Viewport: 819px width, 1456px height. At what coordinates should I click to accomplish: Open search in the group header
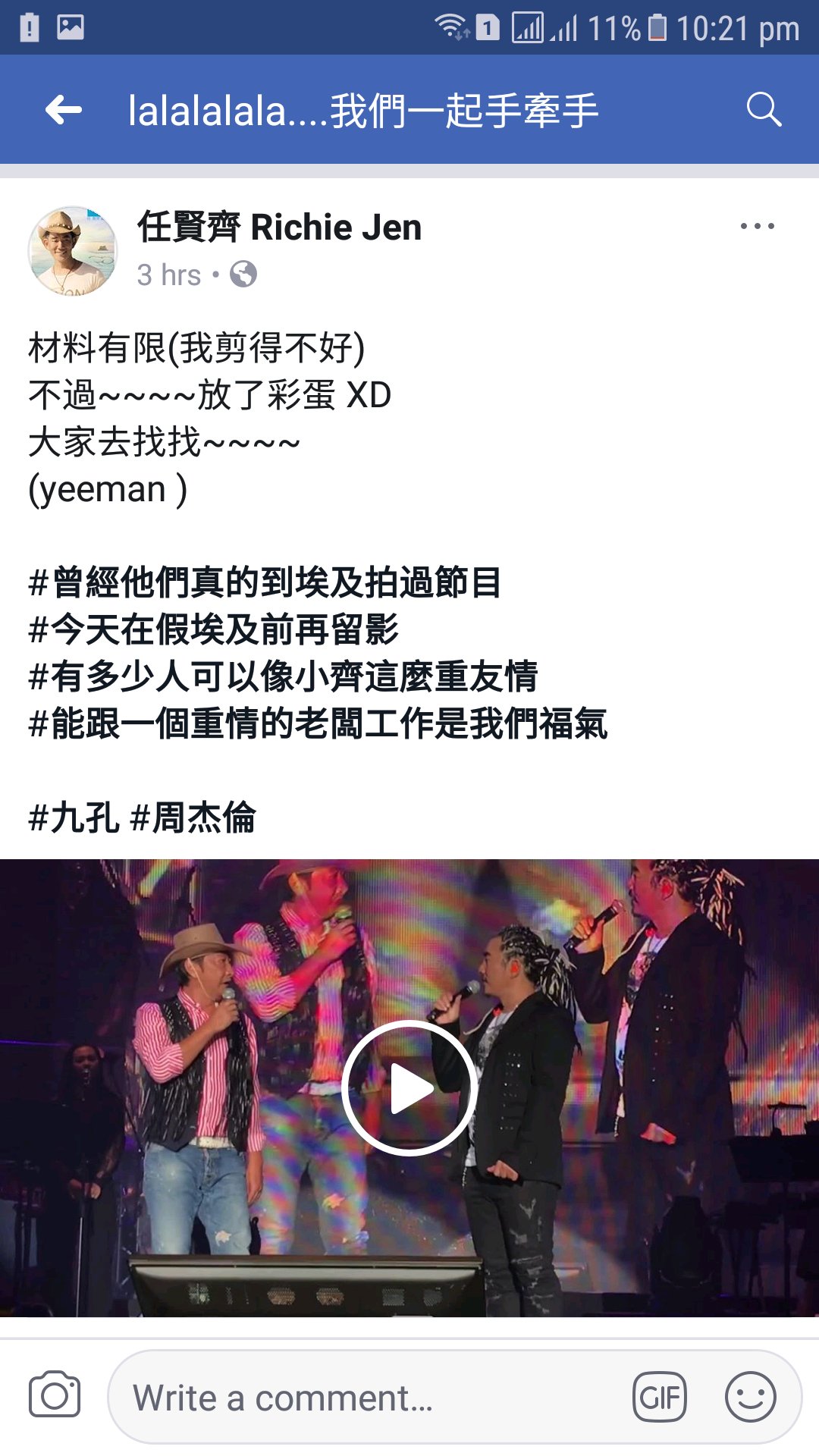763,110
